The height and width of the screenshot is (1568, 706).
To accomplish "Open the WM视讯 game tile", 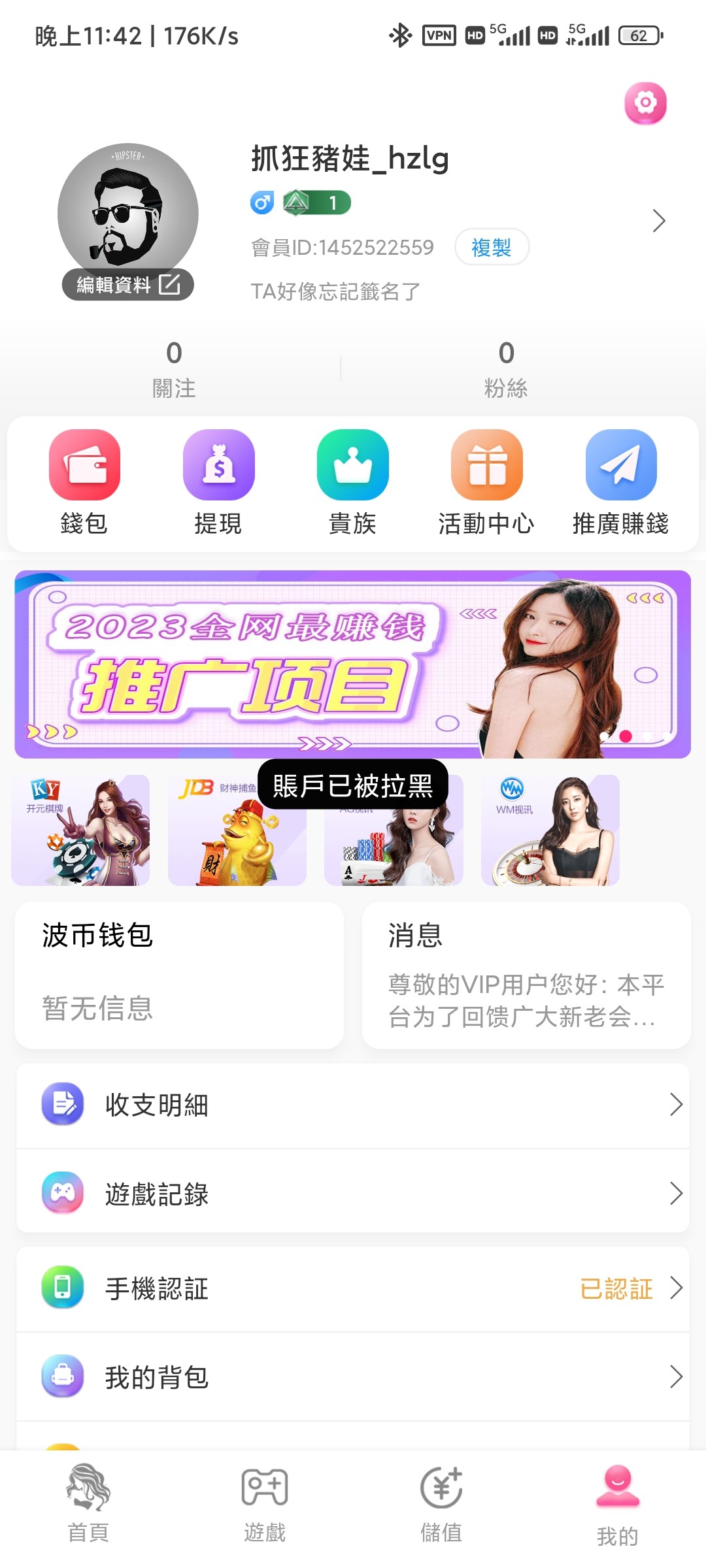I will (550, 830).
